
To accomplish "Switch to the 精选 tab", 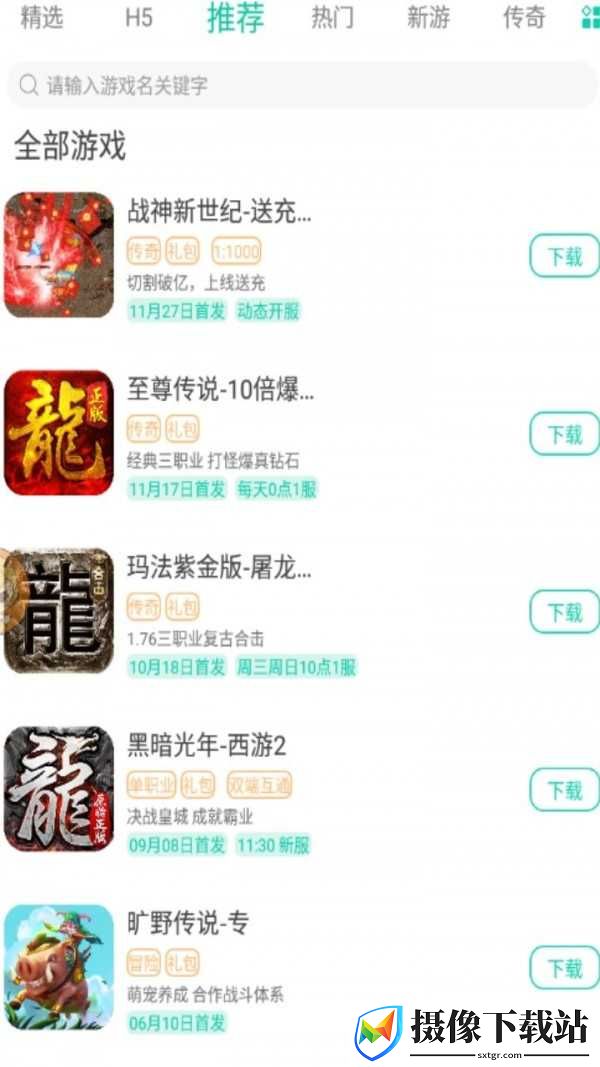I will [41, 17].
